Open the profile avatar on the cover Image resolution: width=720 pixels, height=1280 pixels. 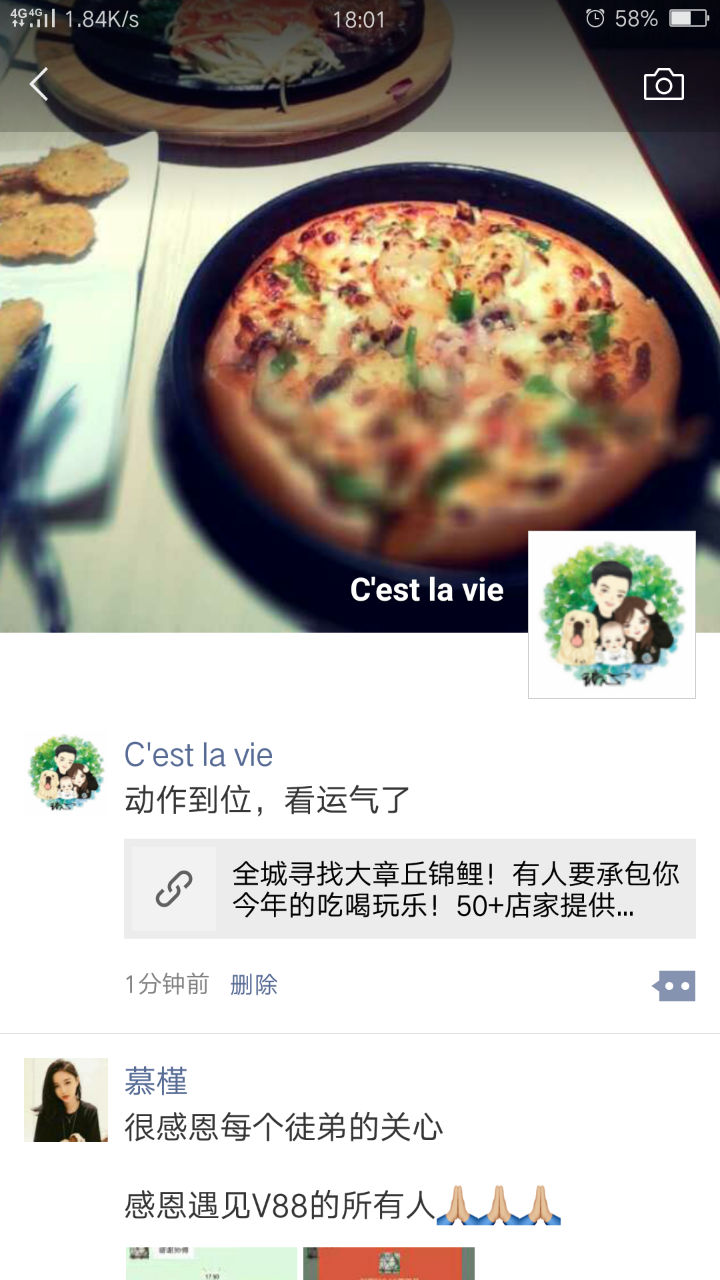[611, 614]
